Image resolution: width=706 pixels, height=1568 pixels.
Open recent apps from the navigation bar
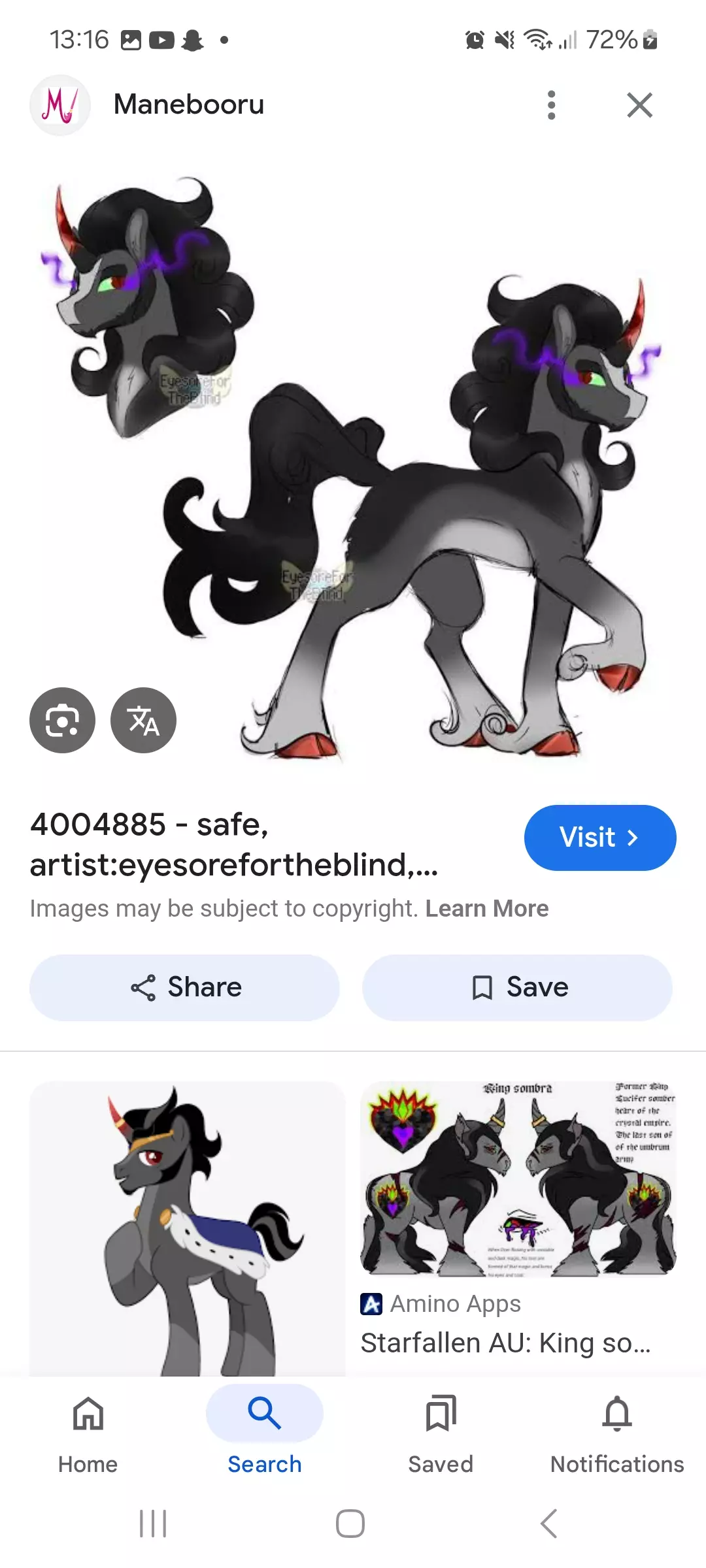(x=153, y=1524)
